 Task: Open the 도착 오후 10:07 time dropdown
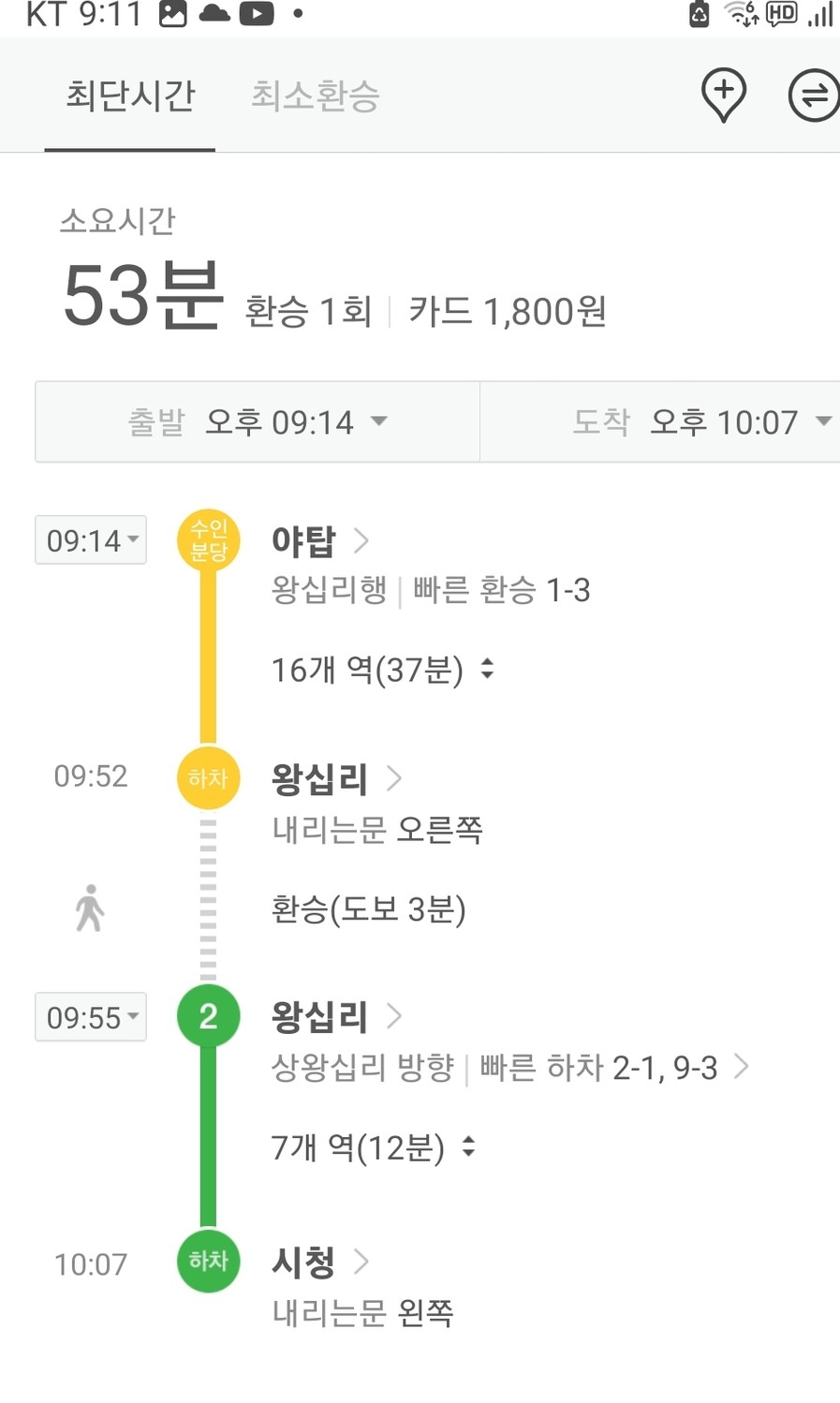click(x=660, y=421)
